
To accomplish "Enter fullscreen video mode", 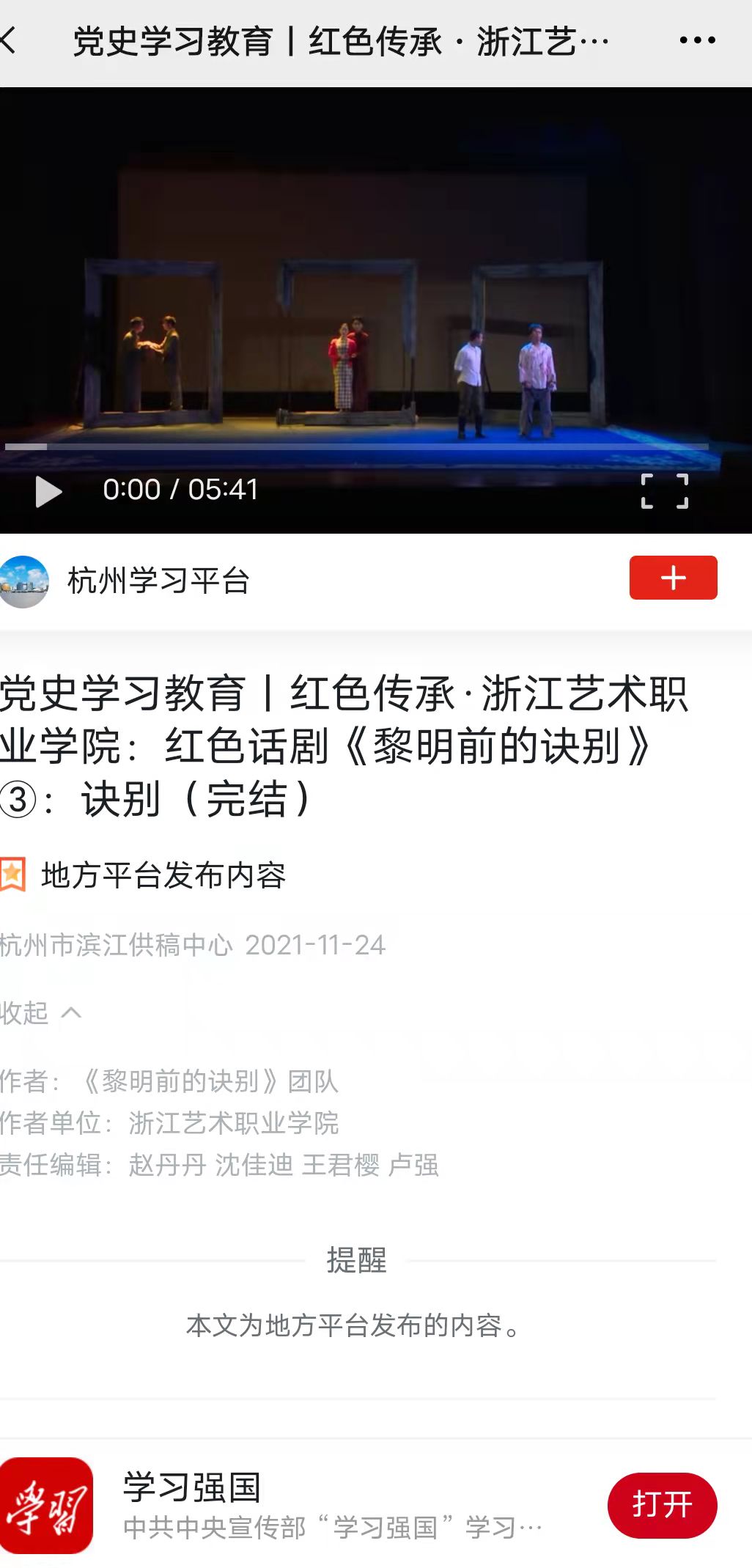I will tap(664, 491).
